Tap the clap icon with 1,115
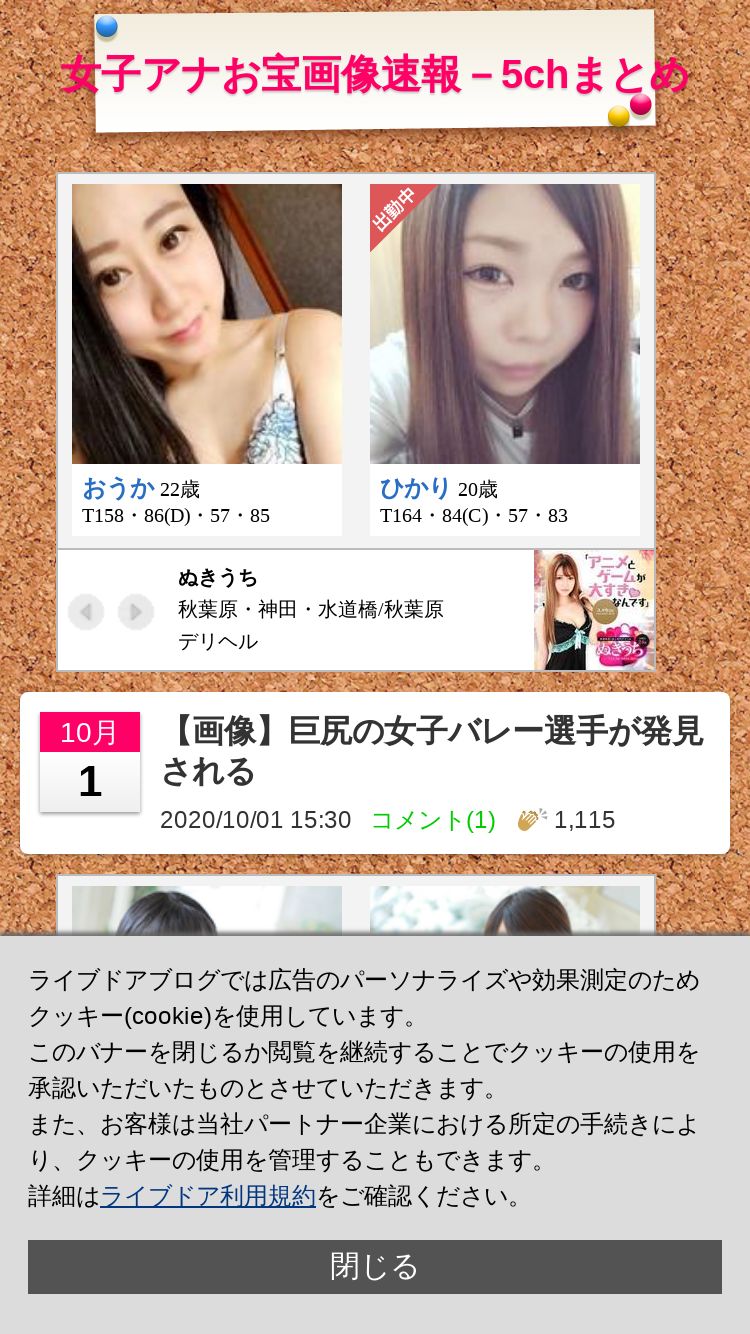750x1334 pixels. [532, 820]
